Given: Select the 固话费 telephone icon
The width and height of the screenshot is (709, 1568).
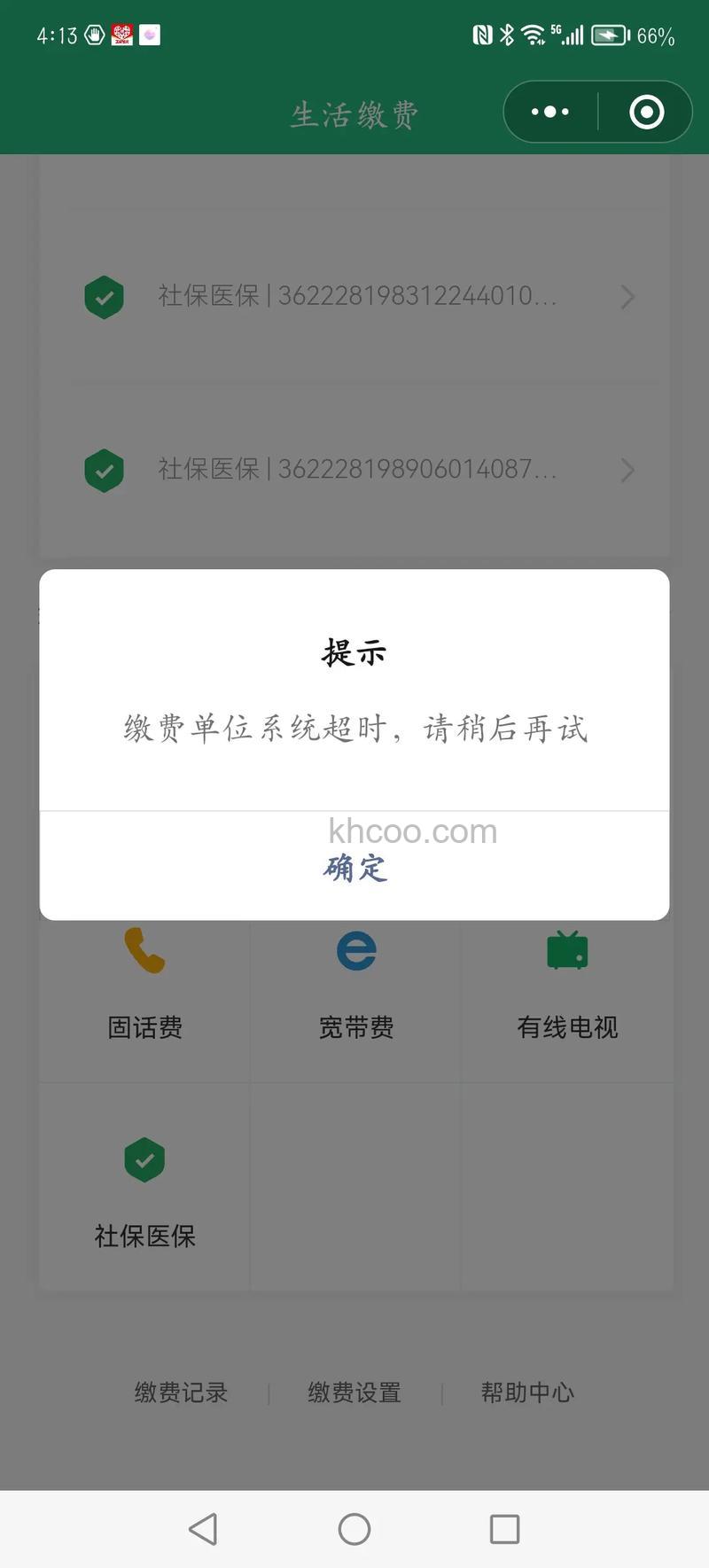Looking at the screenshot, I should coord(144,950).
